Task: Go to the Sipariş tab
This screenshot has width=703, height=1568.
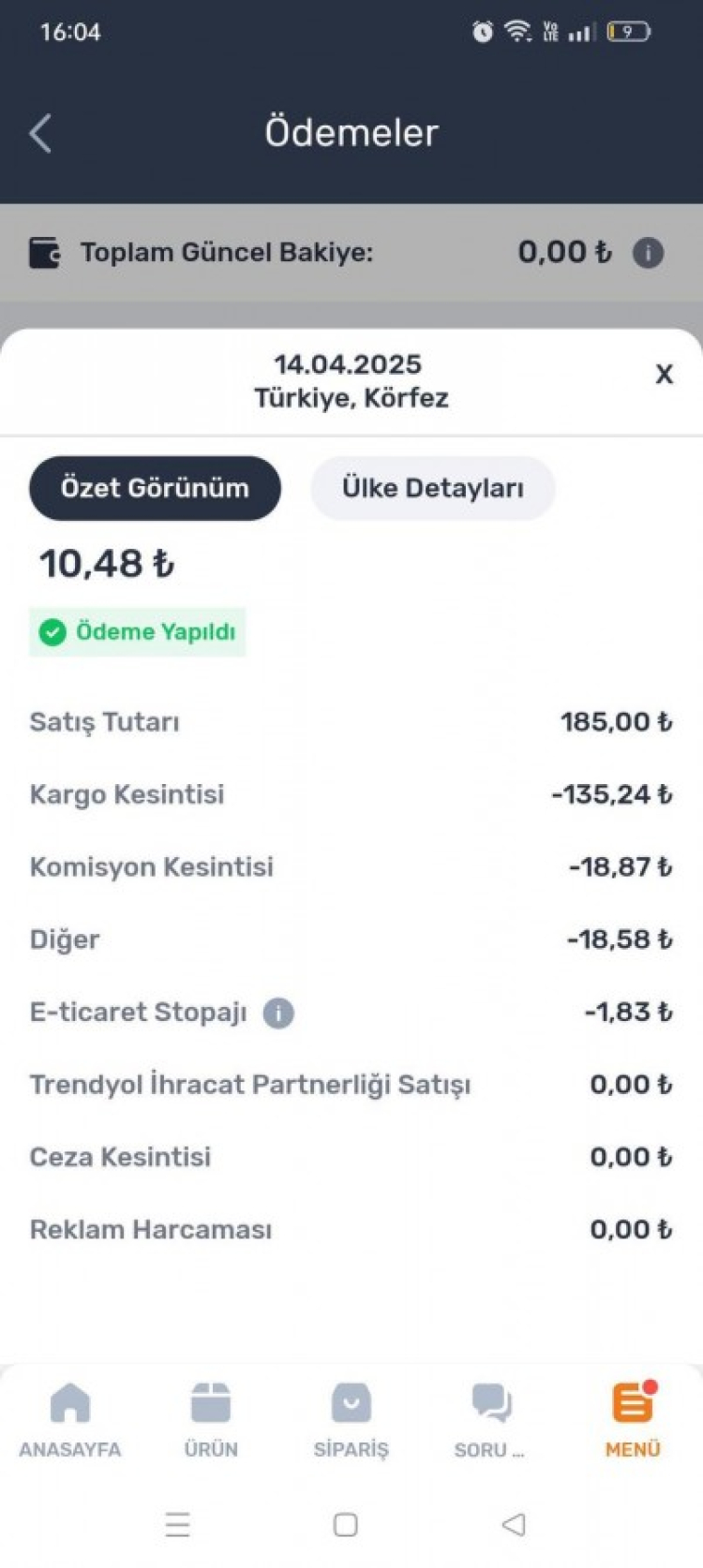Action: coord(351,1420)
